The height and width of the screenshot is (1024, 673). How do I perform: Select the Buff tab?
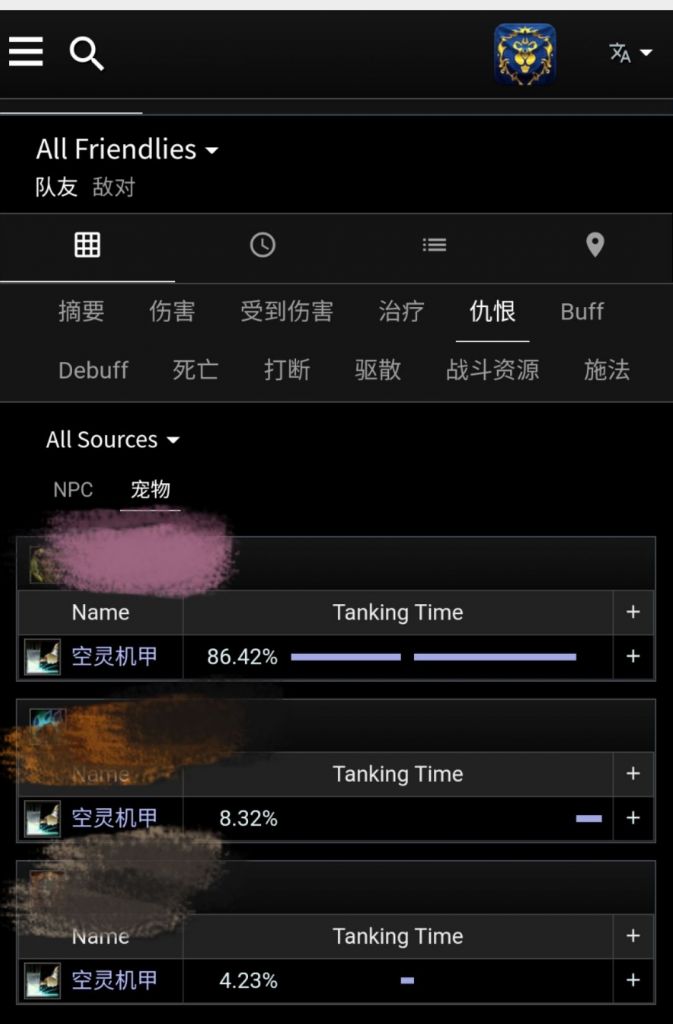582,312
